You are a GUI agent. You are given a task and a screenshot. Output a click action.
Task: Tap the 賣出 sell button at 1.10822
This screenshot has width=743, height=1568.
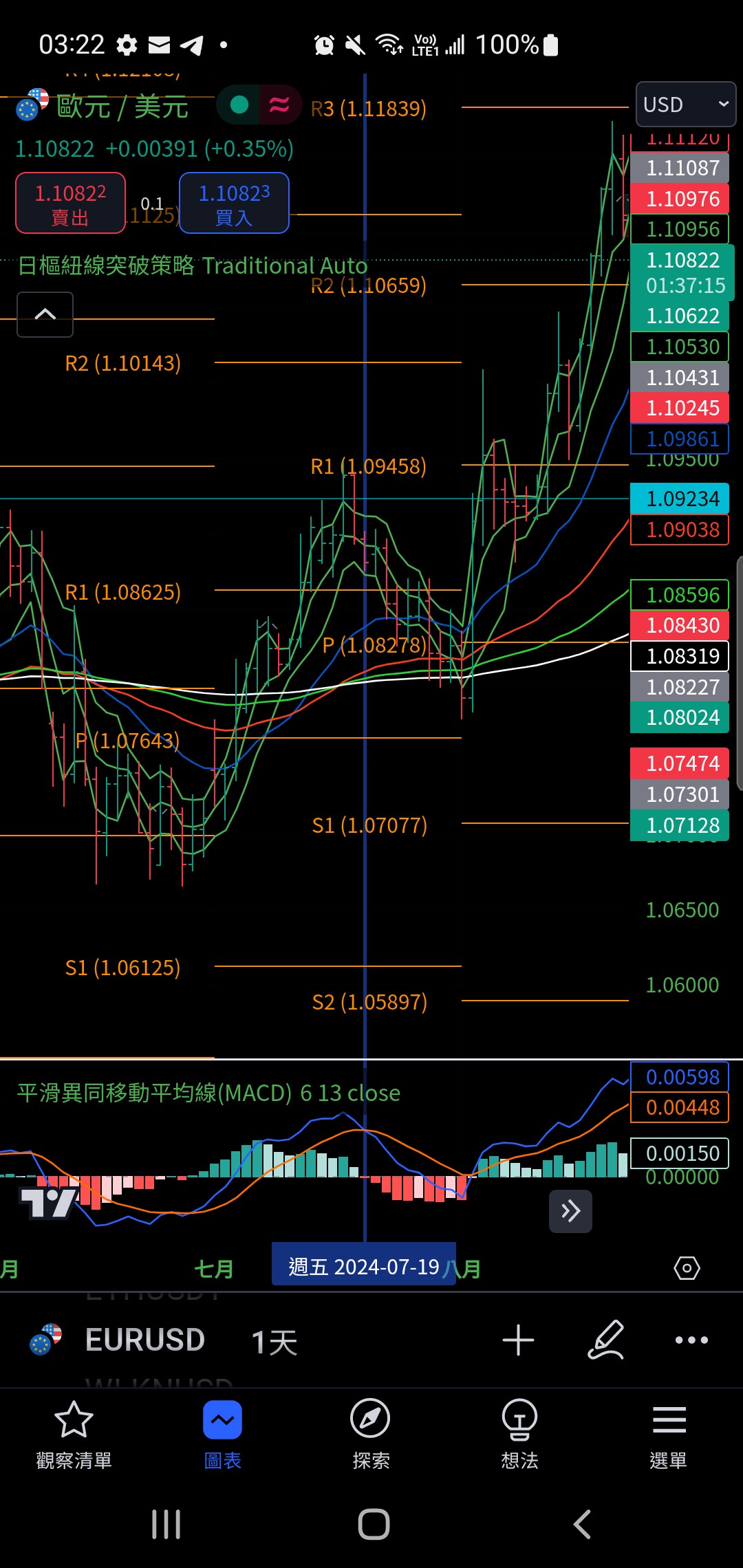[x=70, y=204]
